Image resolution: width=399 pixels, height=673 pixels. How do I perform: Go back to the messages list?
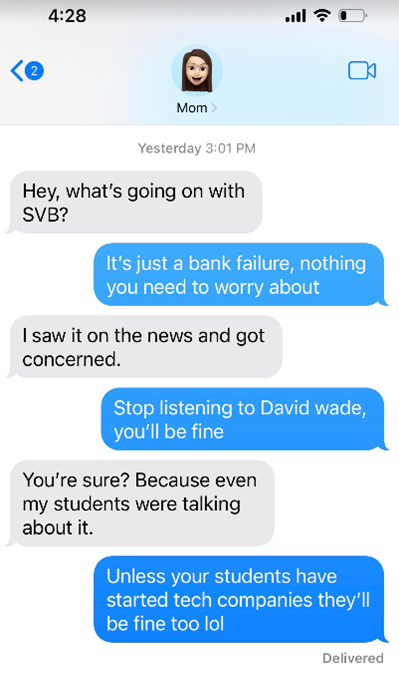coord(27,71)
